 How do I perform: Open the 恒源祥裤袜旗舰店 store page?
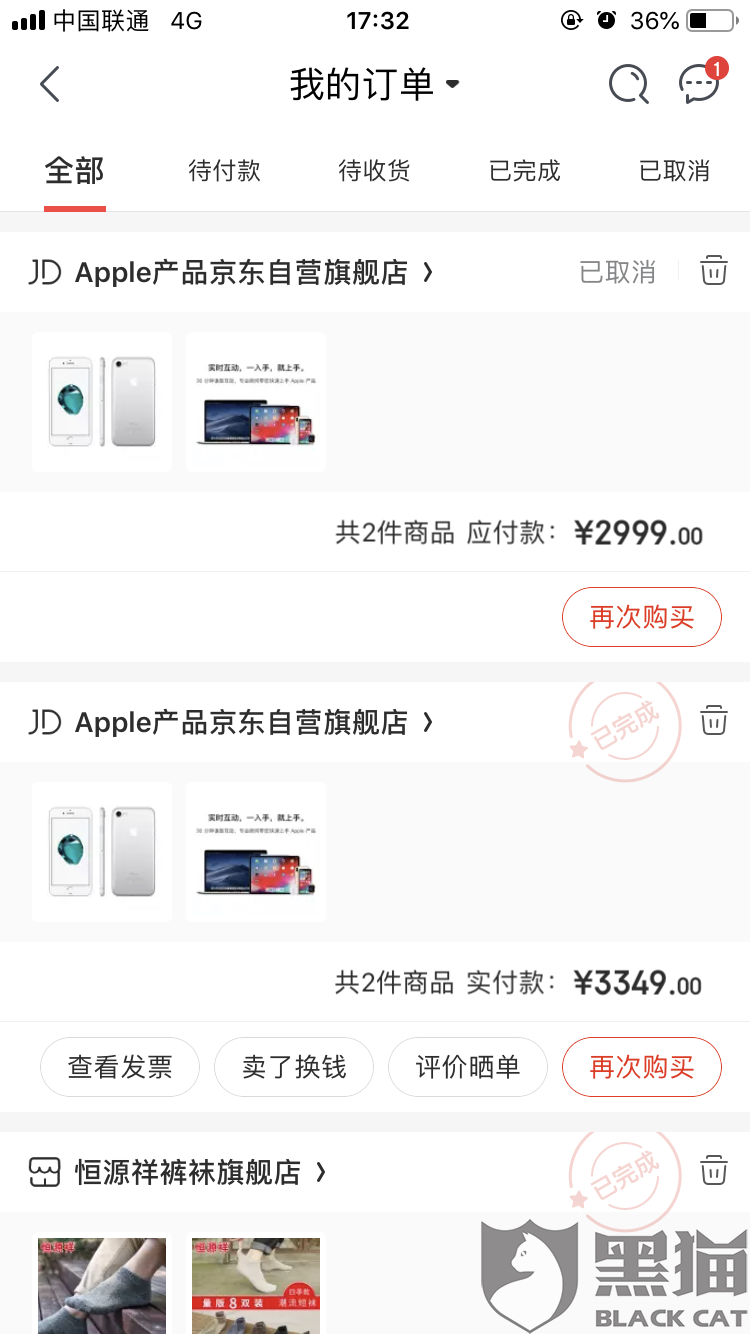point(188,1171)
